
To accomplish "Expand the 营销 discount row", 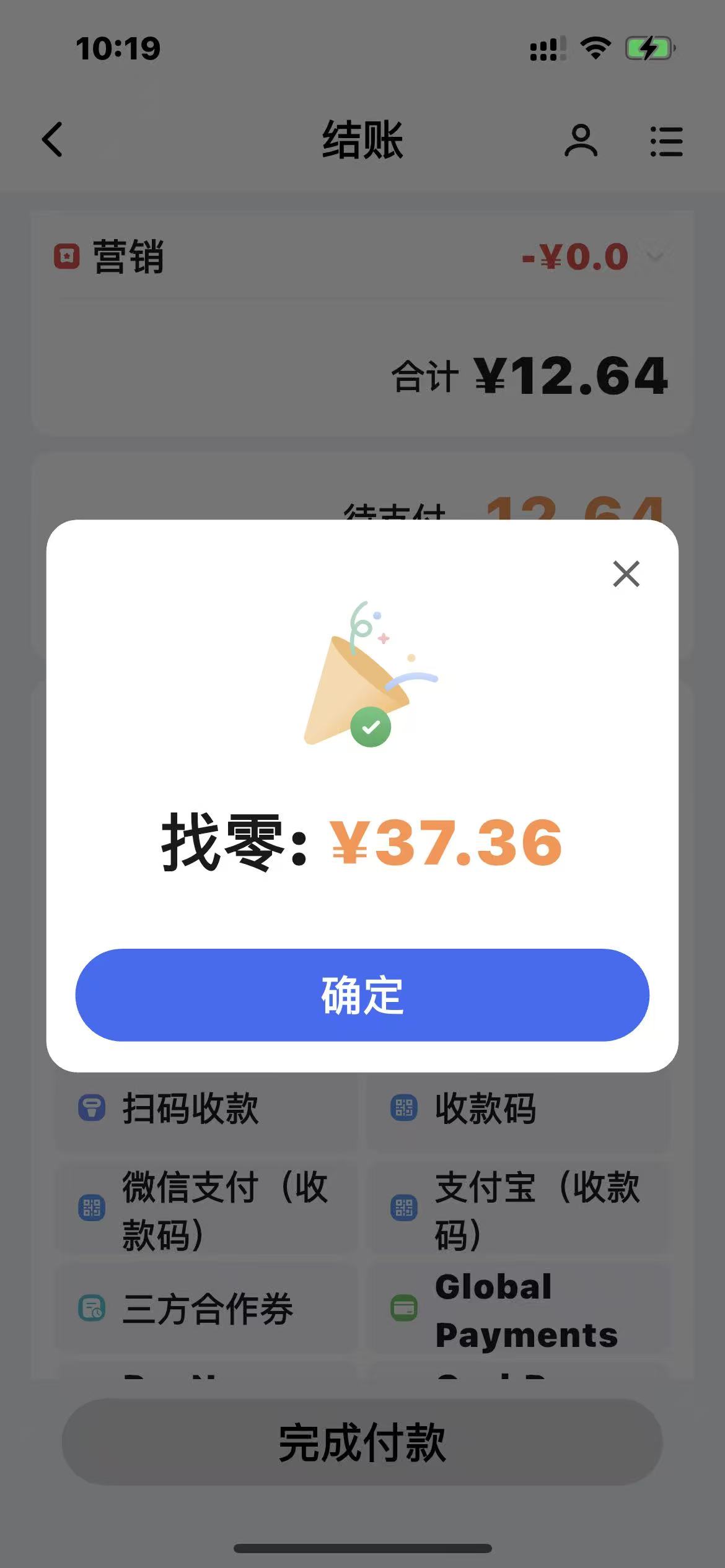I will pyautogui.click(x=655, y=256).
